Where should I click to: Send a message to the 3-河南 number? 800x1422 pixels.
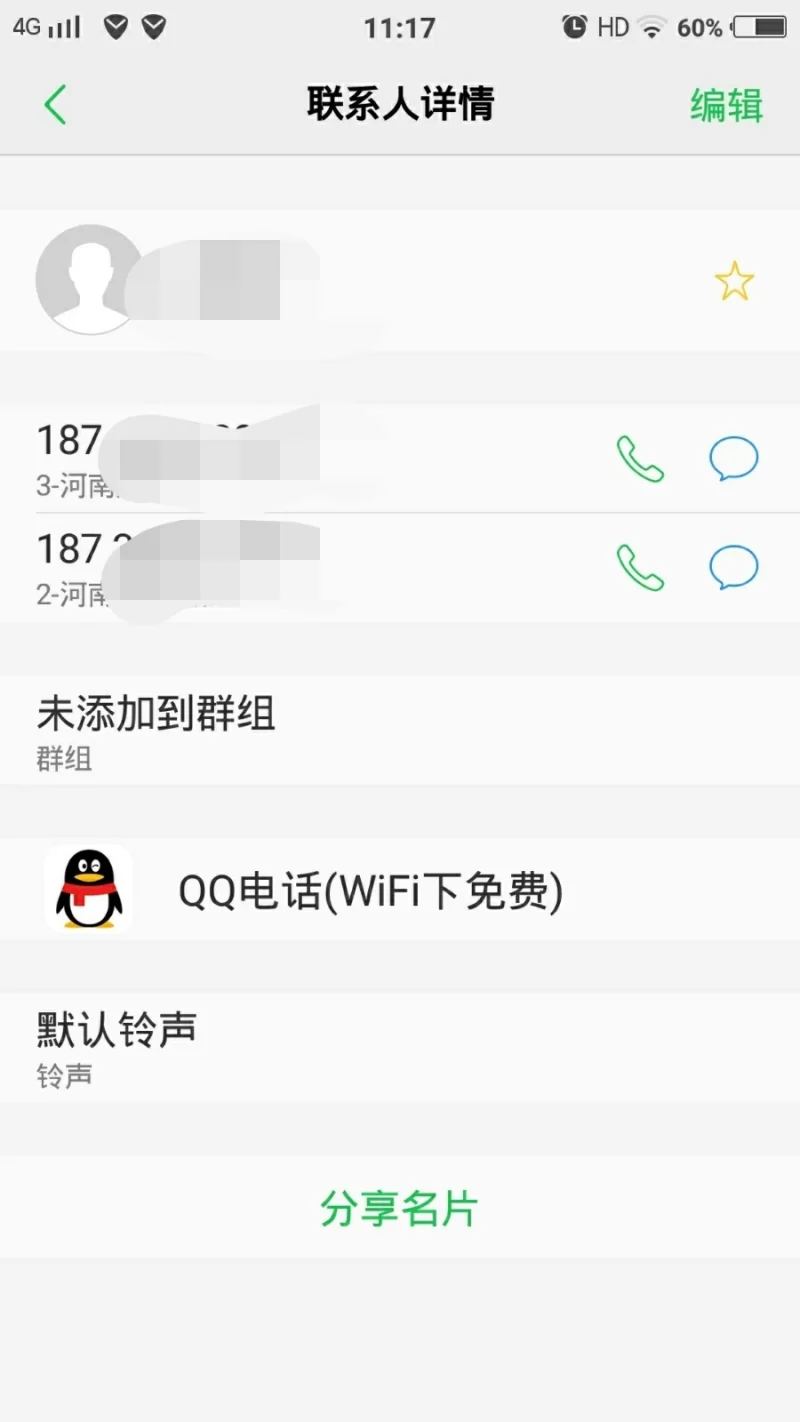[734, 459]
